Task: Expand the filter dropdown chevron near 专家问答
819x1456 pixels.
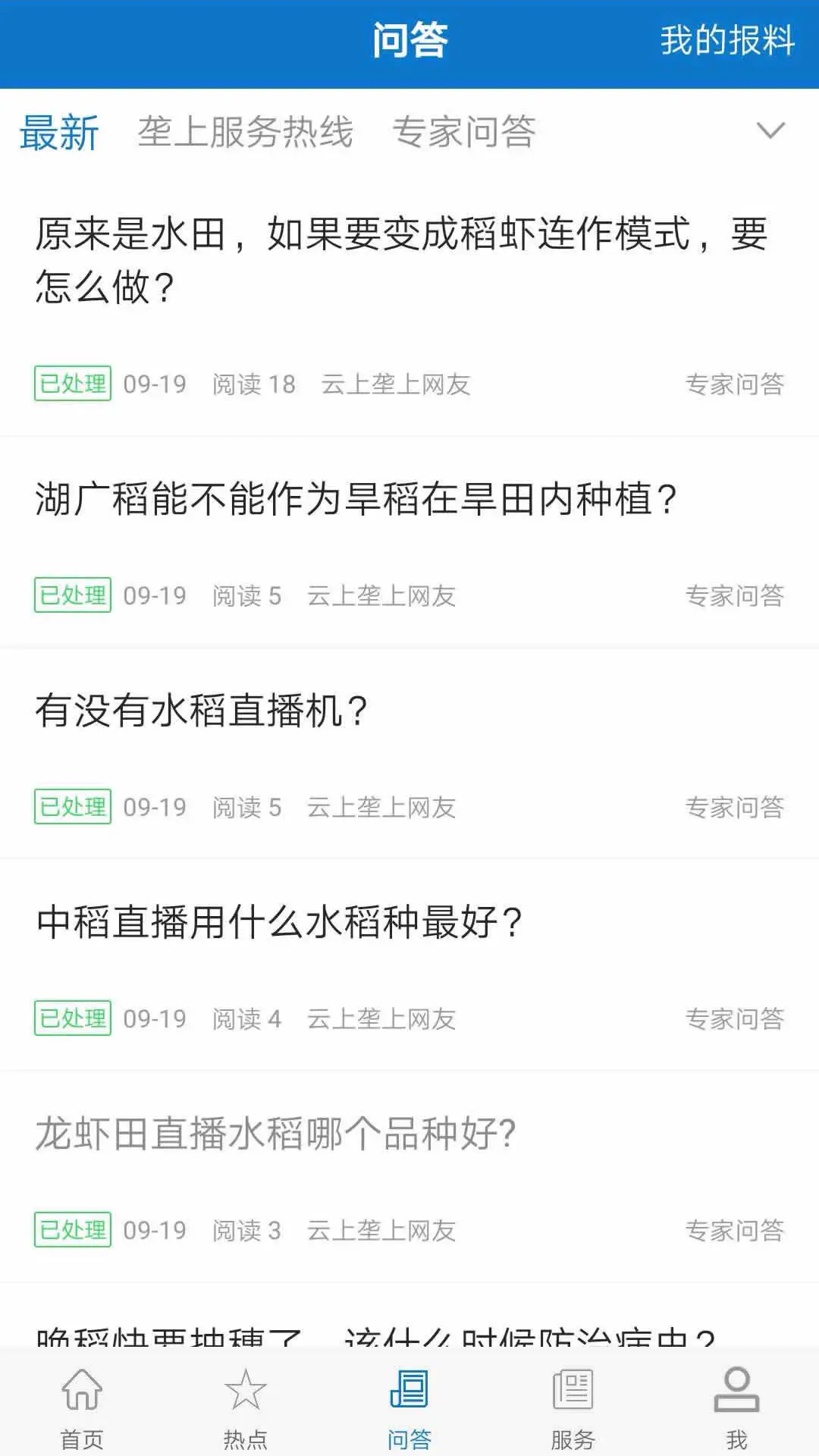Action: (771, 130)
